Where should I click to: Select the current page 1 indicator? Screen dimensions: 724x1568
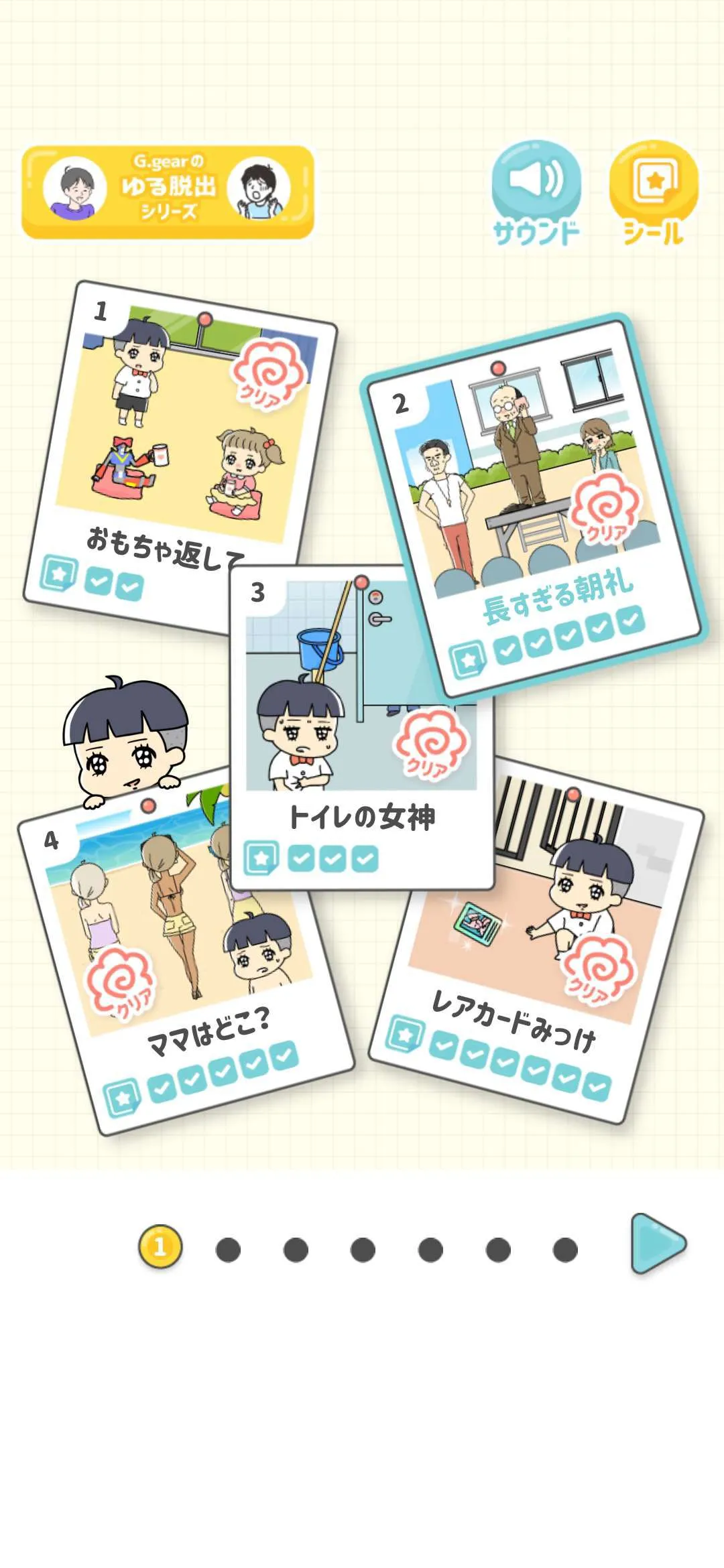click(x=160, y=1246)
